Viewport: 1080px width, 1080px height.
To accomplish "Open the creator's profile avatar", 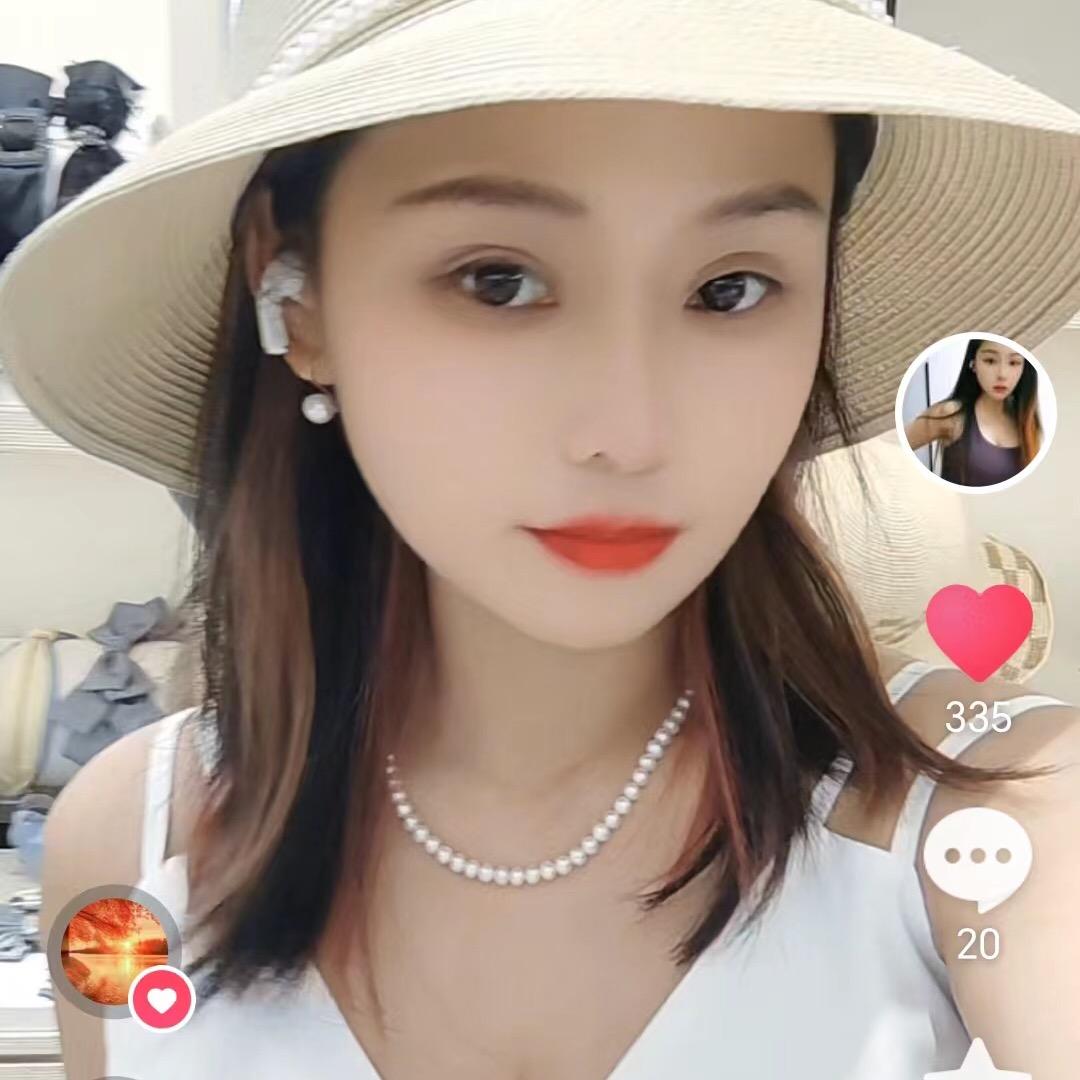I will (975, 413).
